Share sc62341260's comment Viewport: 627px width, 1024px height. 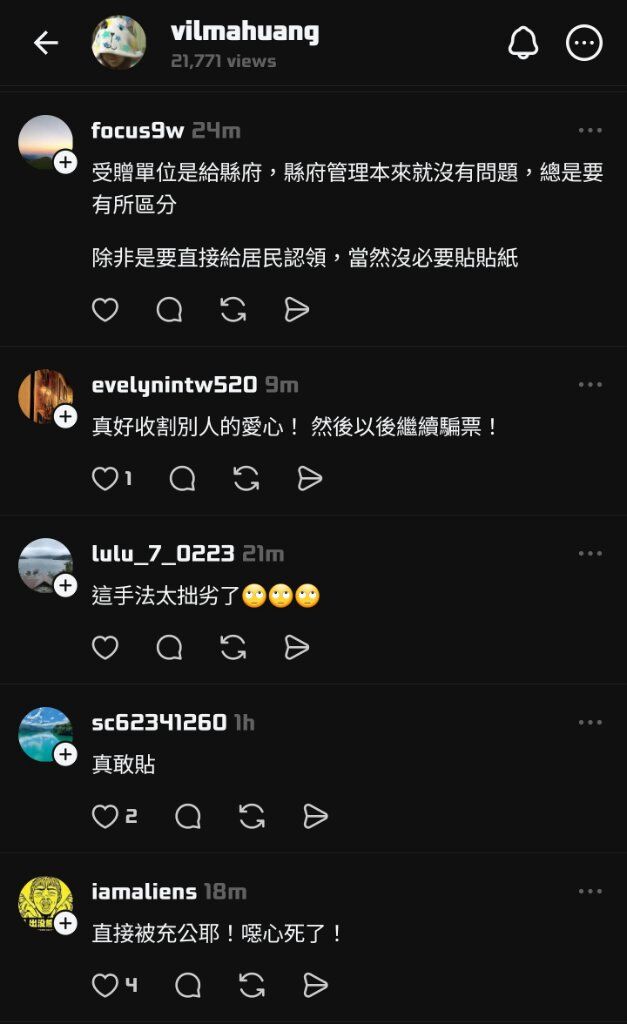coord(316,817)
